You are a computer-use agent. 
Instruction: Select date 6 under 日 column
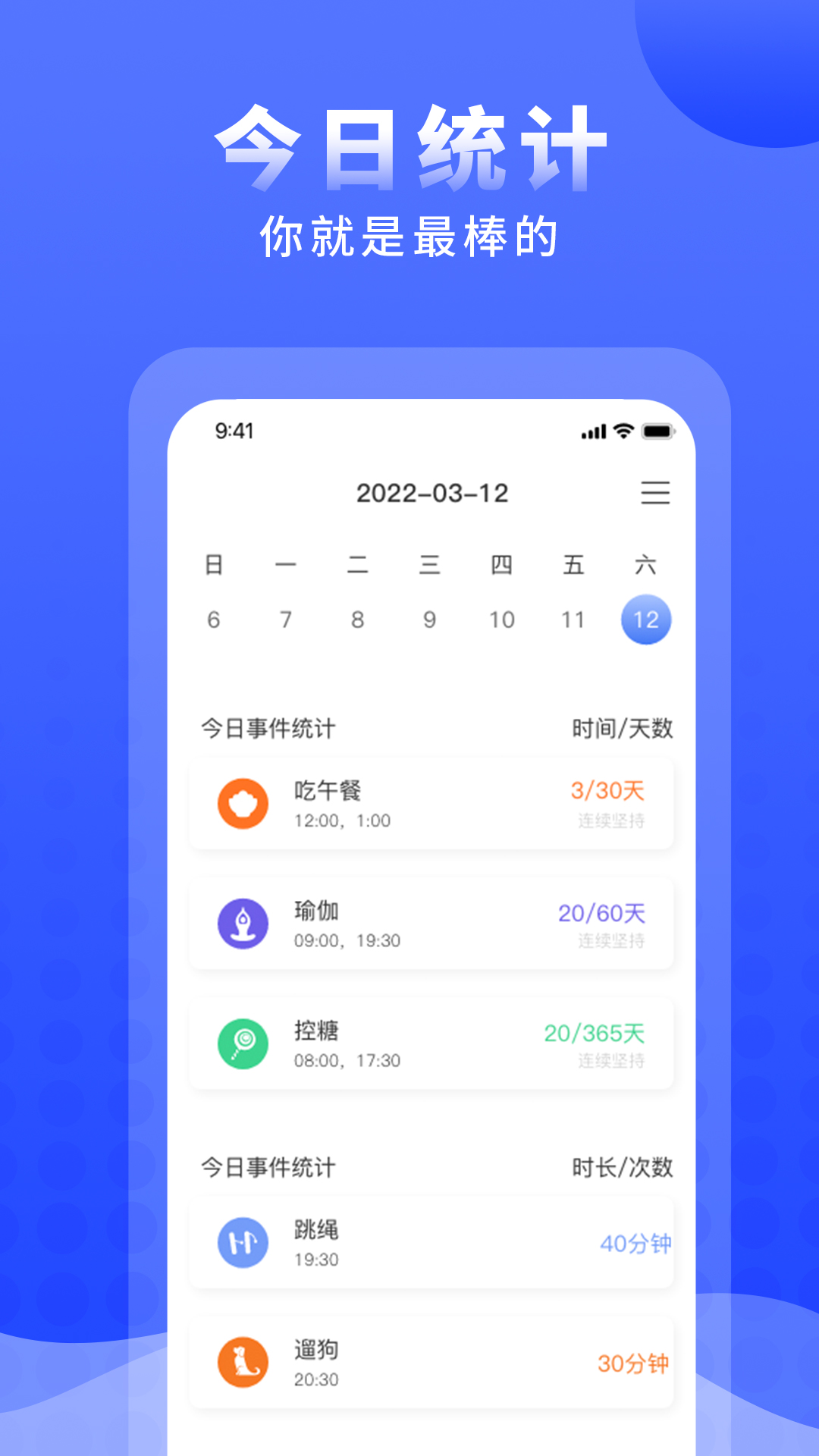(x=213, y=618)
